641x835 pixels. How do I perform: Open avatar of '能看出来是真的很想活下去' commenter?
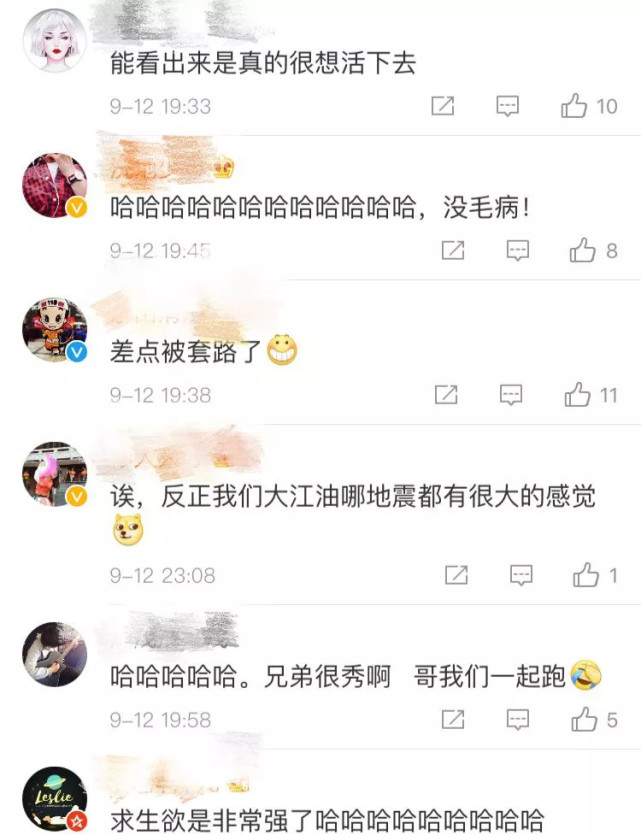54,40
